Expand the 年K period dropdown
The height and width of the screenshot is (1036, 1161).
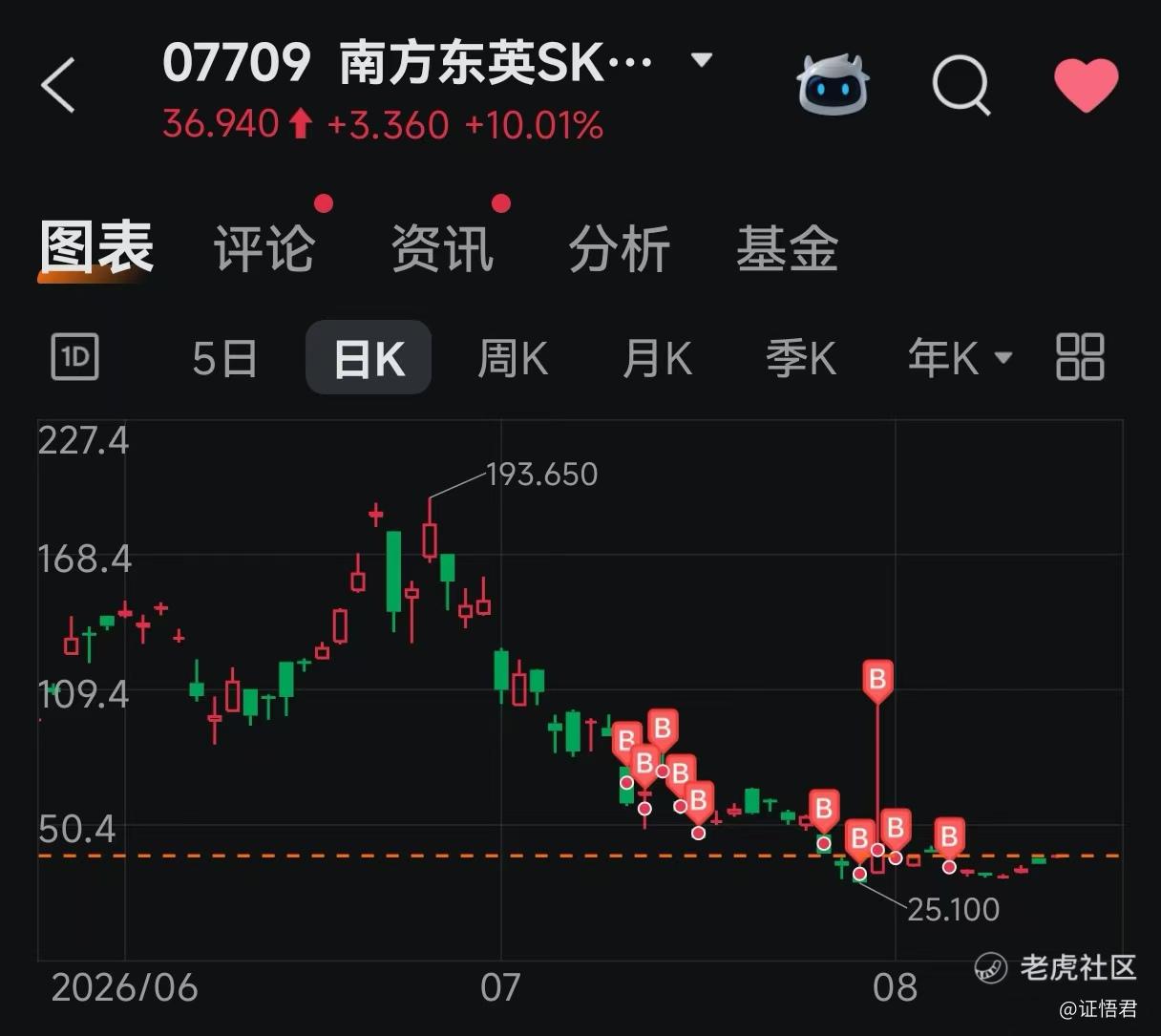[x=960, y=359]
